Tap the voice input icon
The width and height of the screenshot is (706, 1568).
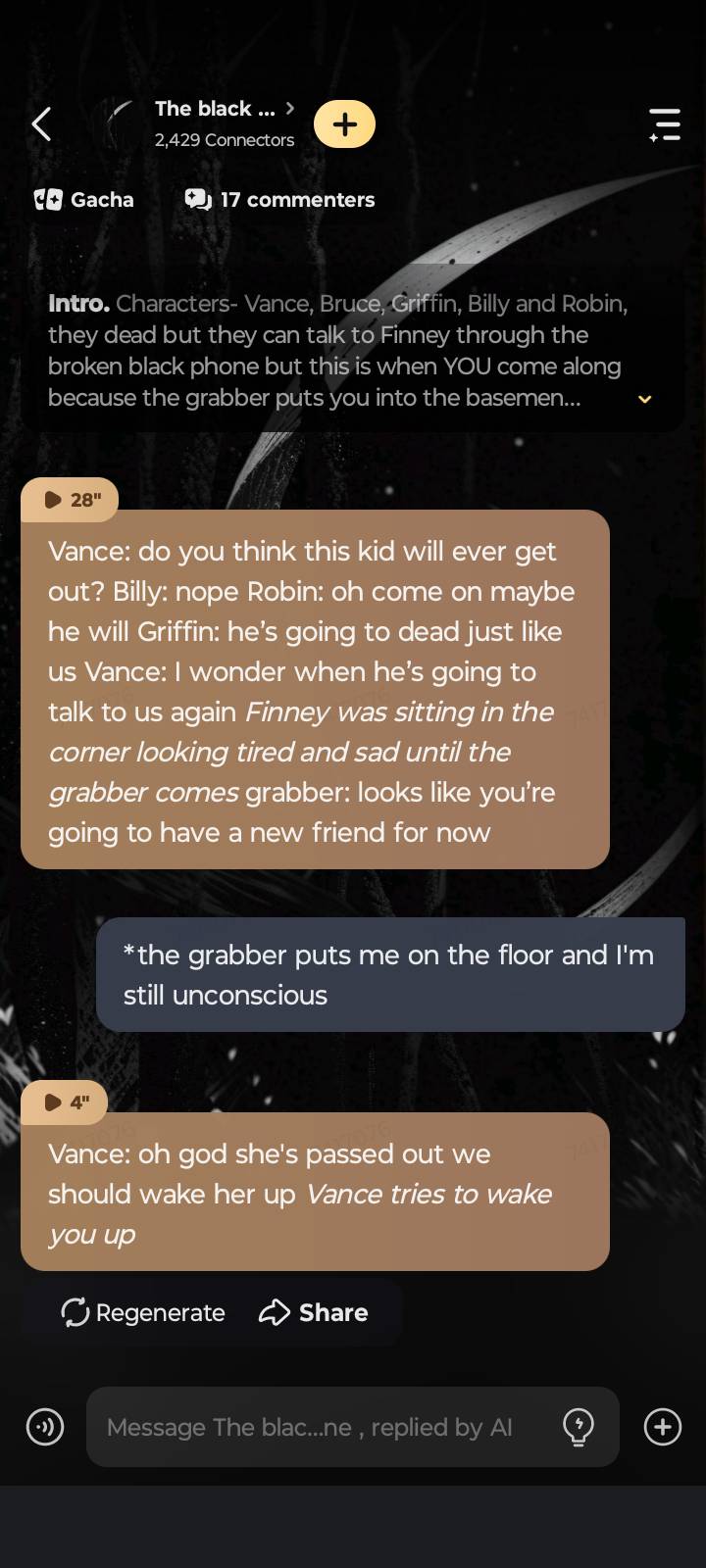tap(45, 1427)
